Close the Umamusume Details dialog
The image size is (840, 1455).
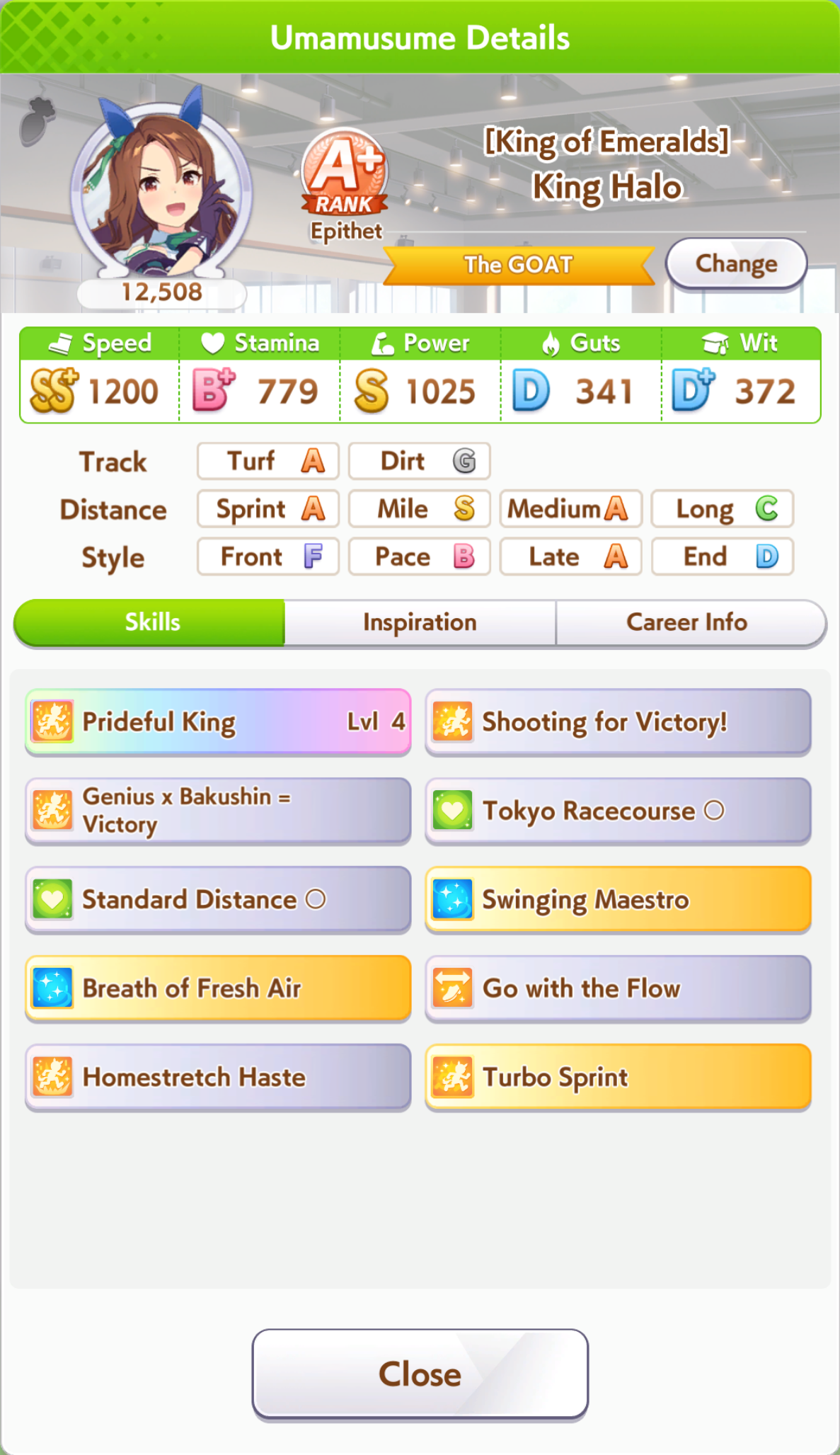(x=420, y=1374)
